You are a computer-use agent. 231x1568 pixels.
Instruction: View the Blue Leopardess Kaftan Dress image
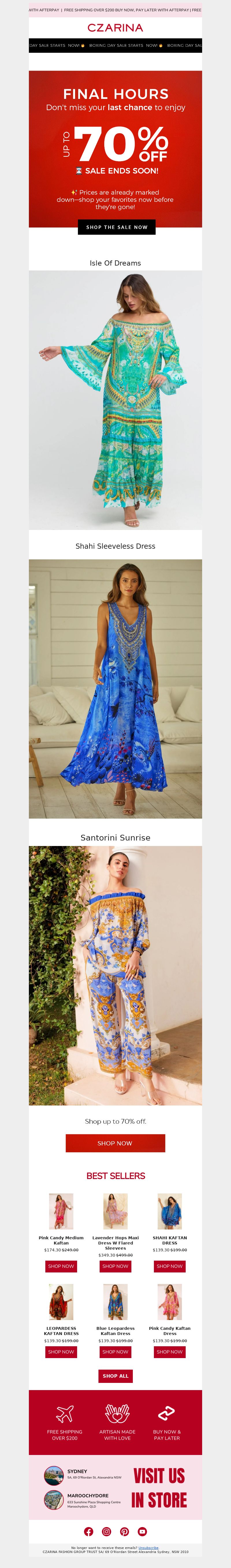point(115,1302)
